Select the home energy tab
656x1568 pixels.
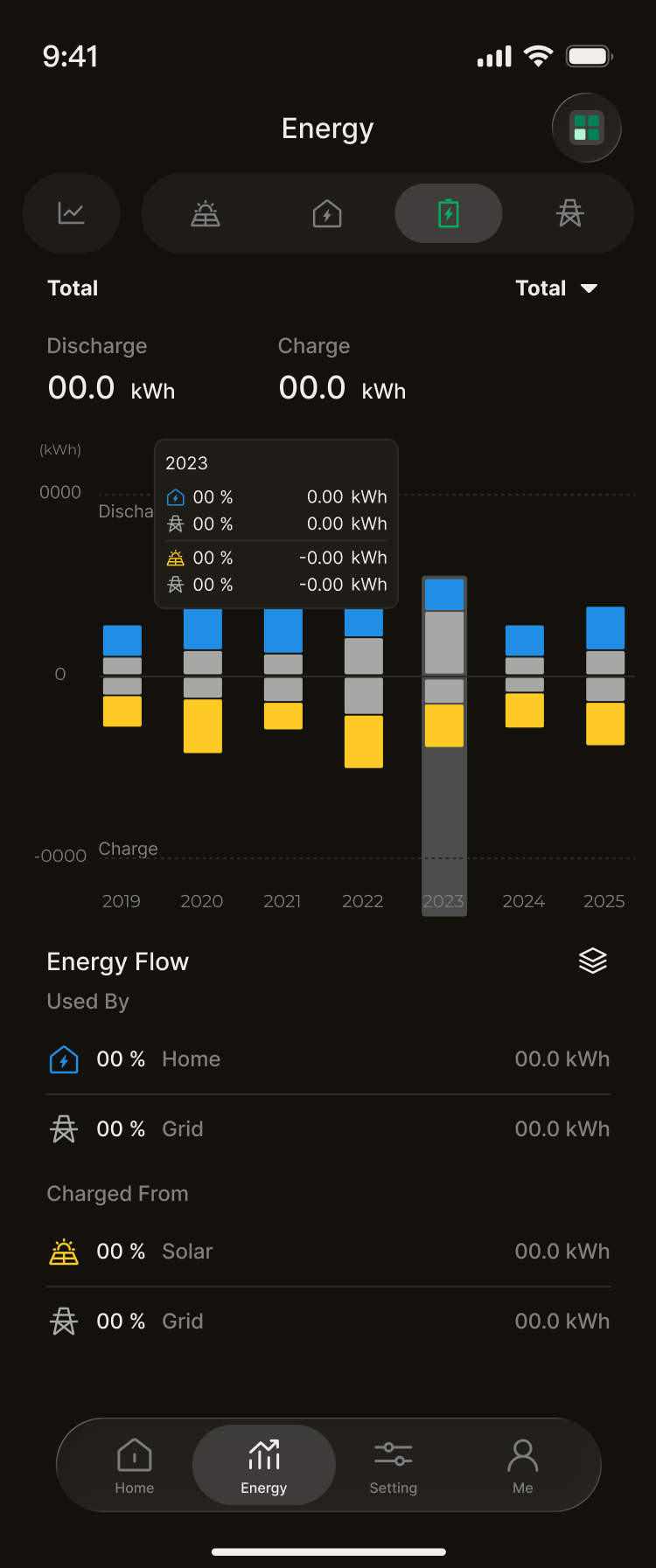pos(327,213)
